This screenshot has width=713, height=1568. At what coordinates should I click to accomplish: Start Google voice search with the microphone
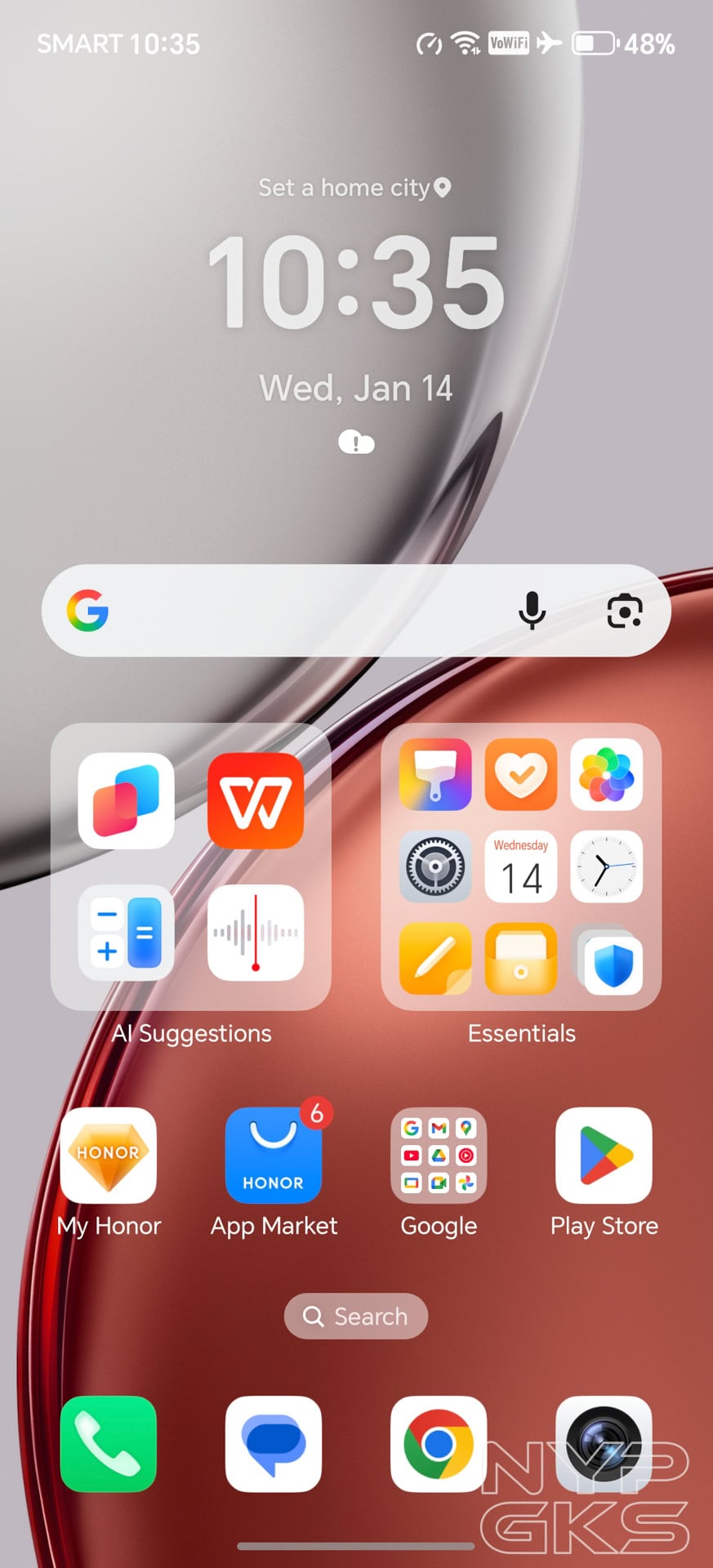pyautogui.click(x=532, y=610)
